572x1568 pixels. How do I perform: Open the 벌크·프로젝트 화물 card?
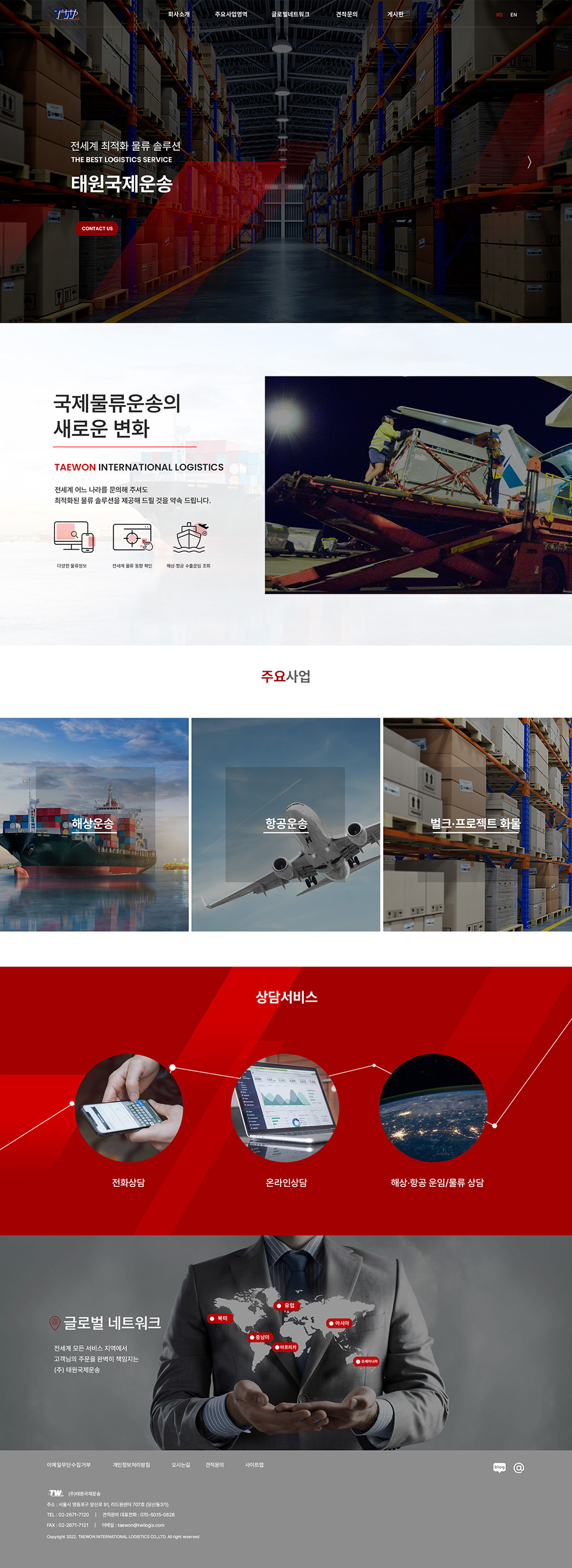coord(476,824)
